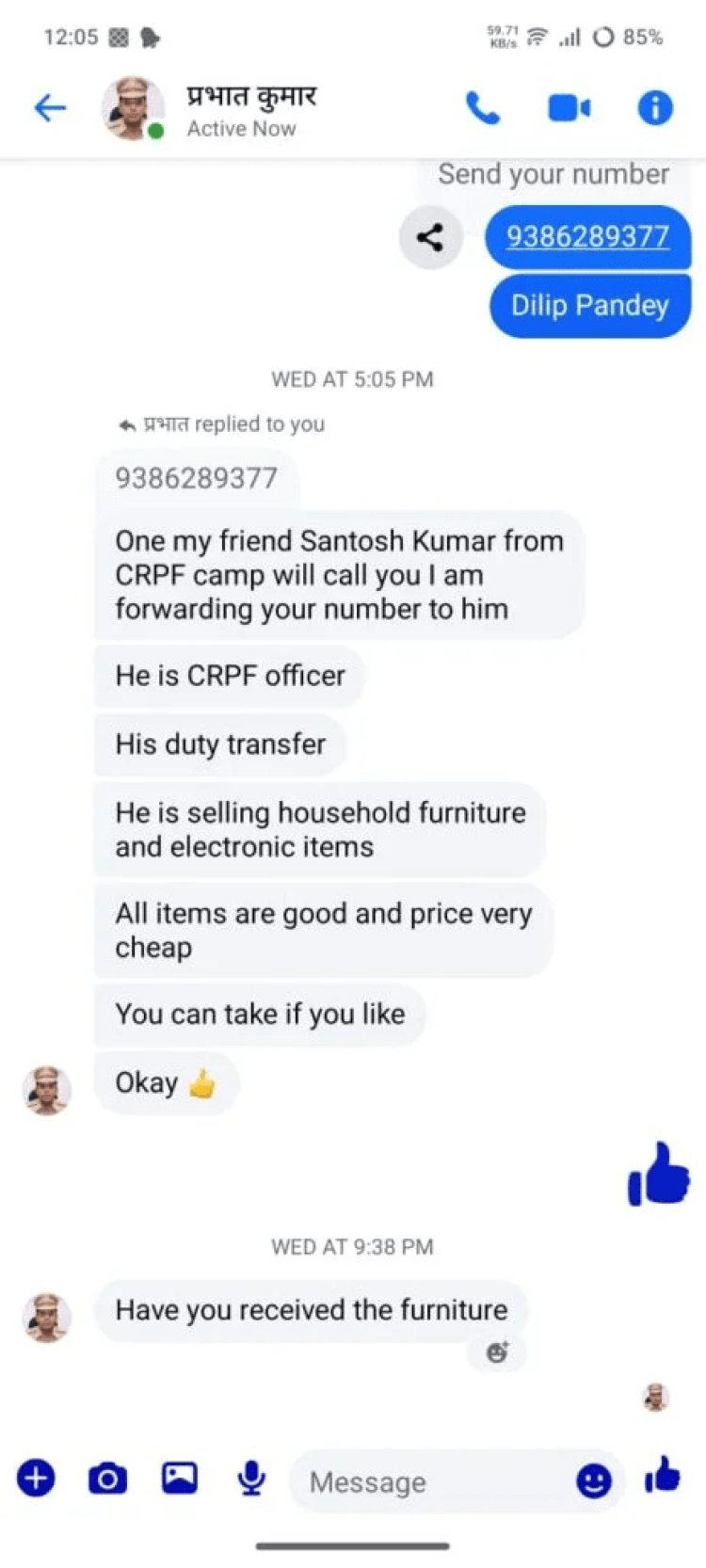React to 'Have you received the furniture'
The image size is (706, 1568).
tap(497, 1352)
